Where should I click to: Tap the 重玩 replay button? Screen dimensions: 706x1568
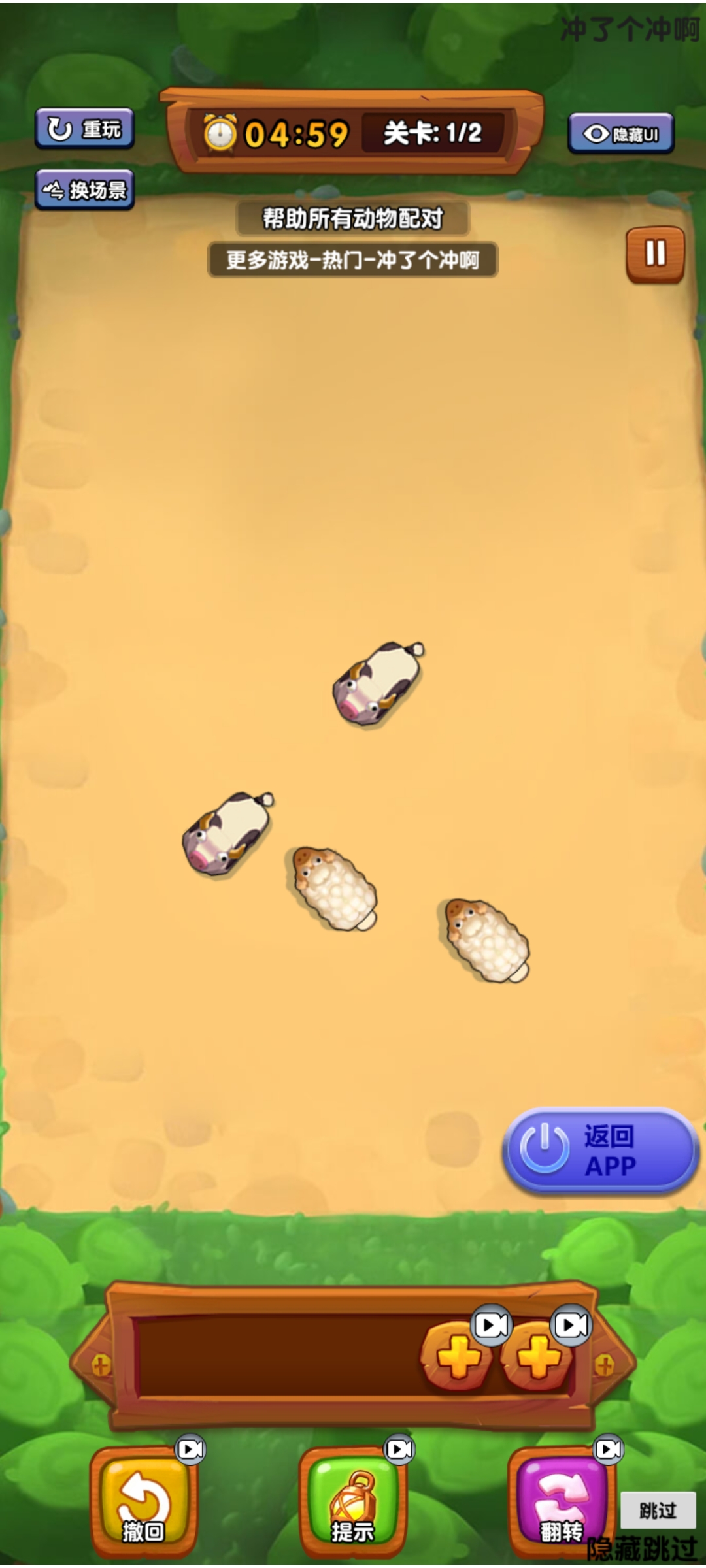84,129
